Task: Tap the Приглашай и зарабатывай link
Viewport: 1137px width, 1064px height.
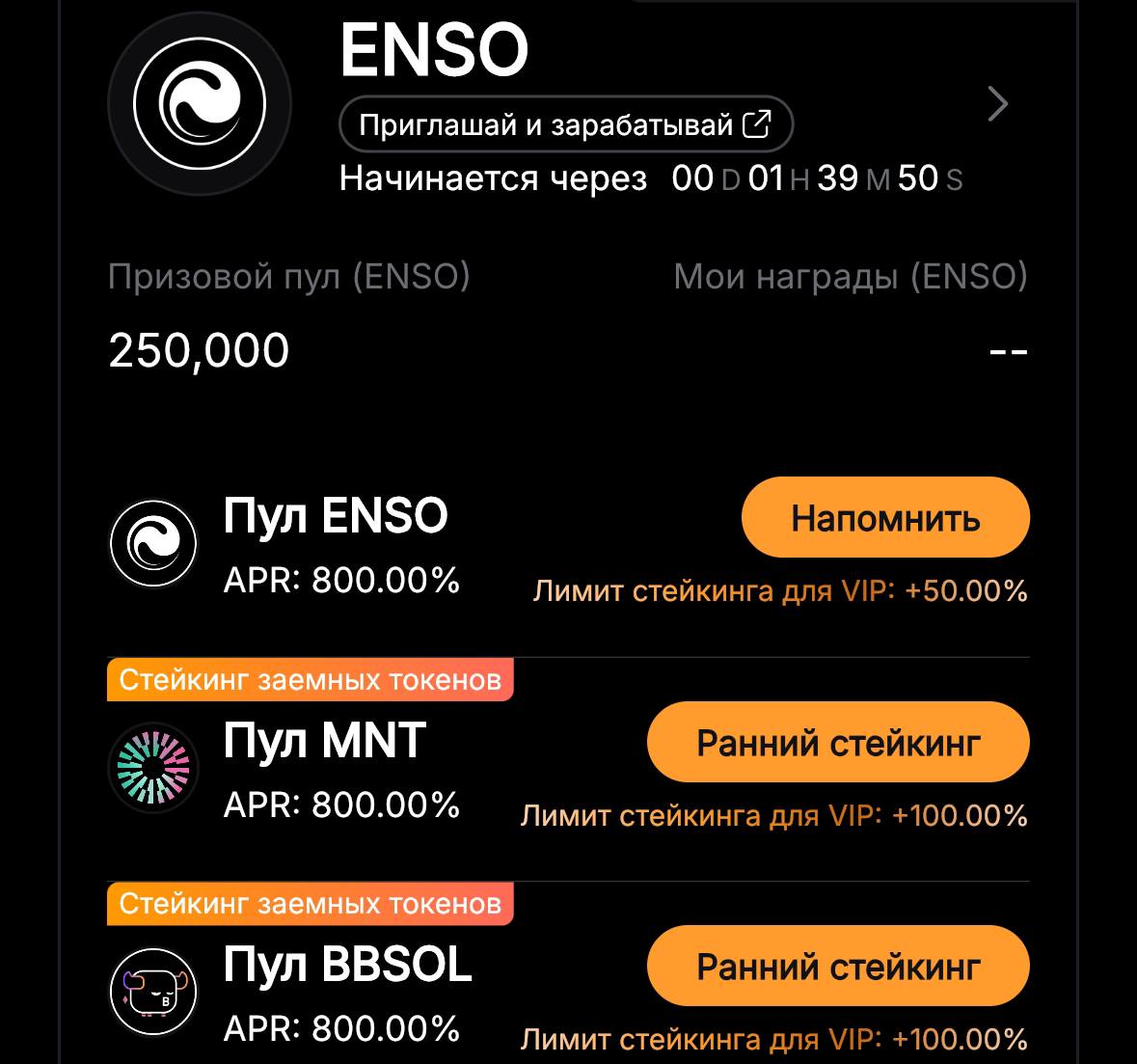Action: pyautogui.click(x=565, y=124)
